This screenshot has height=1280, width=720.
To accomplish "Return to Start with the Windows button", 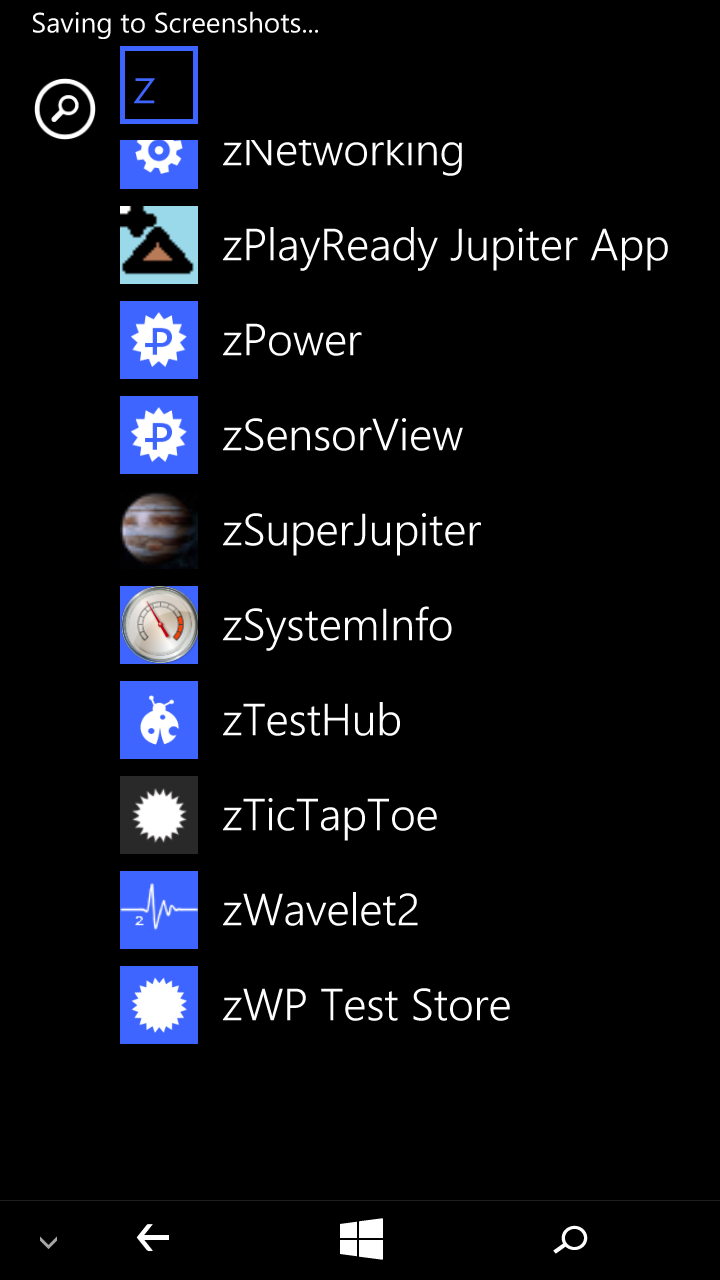I will coord(361,1240).
